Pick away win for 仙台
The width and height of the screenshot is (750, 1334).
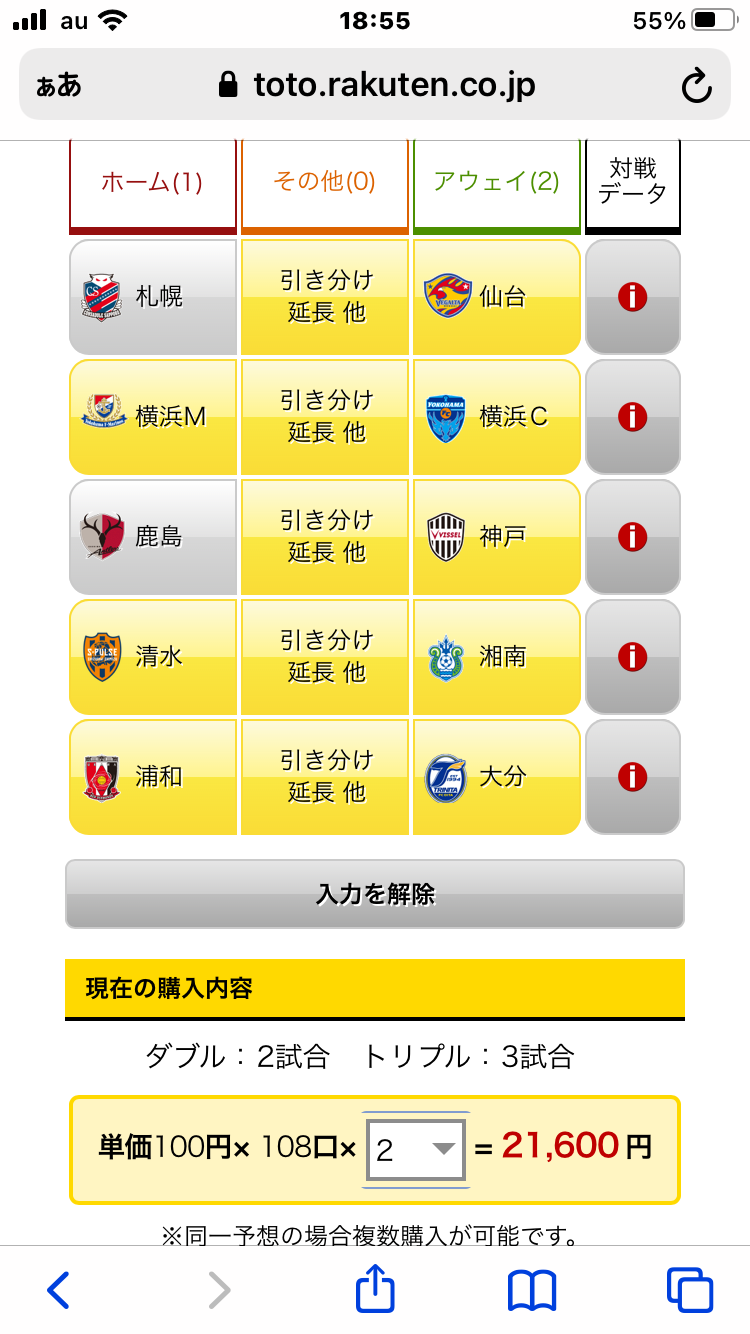click(x=497, y=297)
